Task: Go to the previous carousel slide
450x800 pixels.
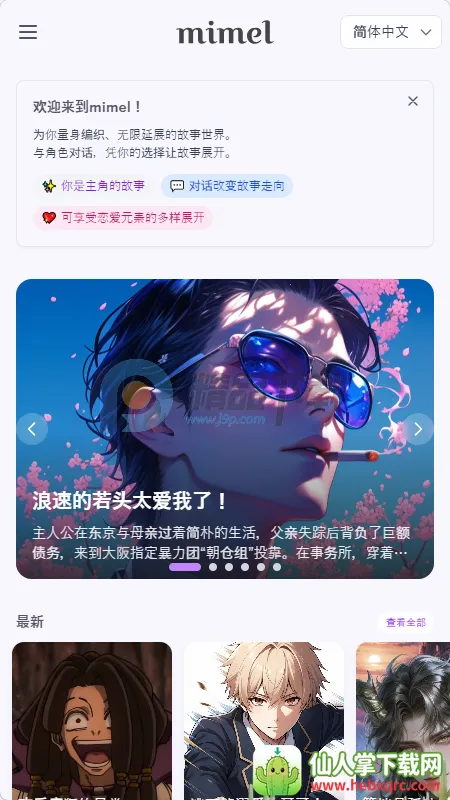Action: 32,429
